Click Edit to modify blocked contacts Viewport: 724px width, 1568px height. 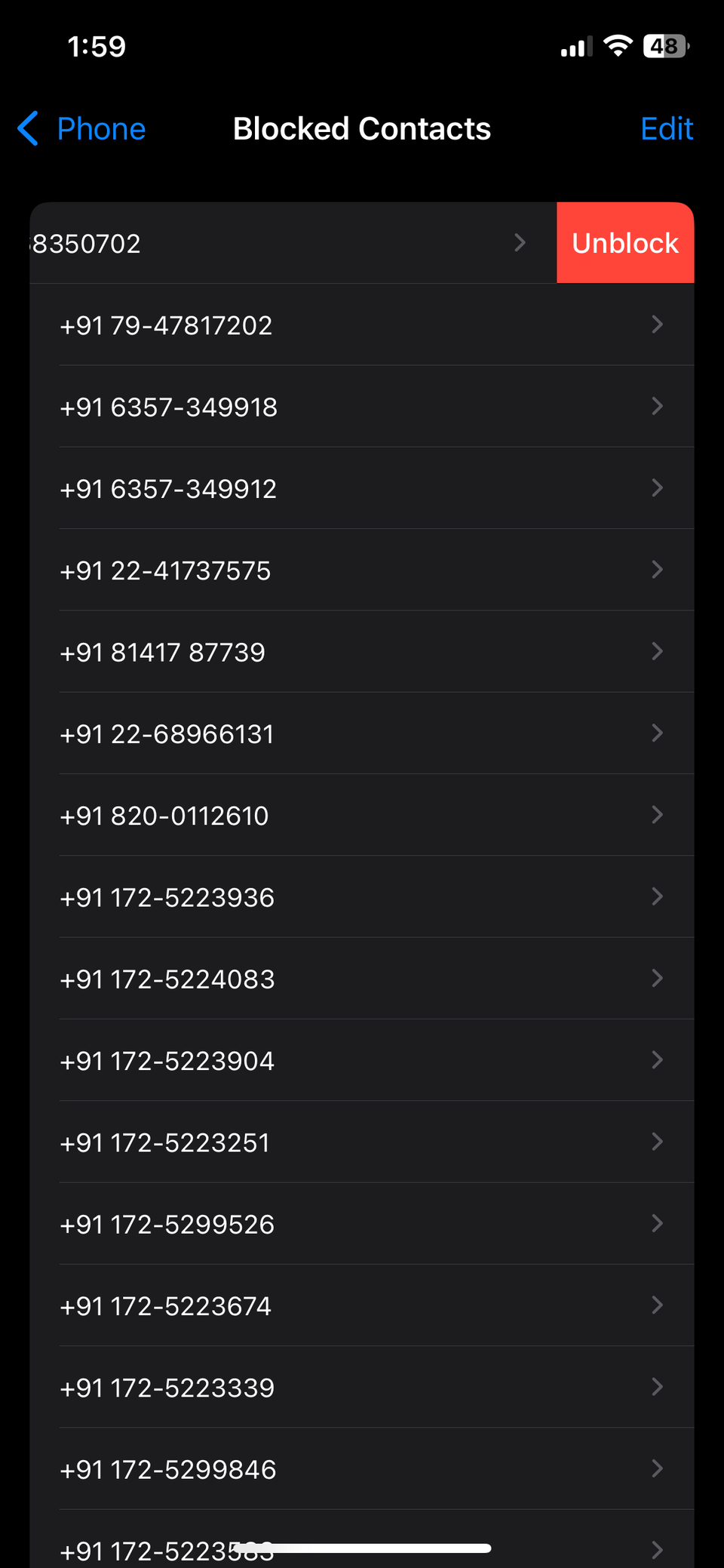pos(667,128)
